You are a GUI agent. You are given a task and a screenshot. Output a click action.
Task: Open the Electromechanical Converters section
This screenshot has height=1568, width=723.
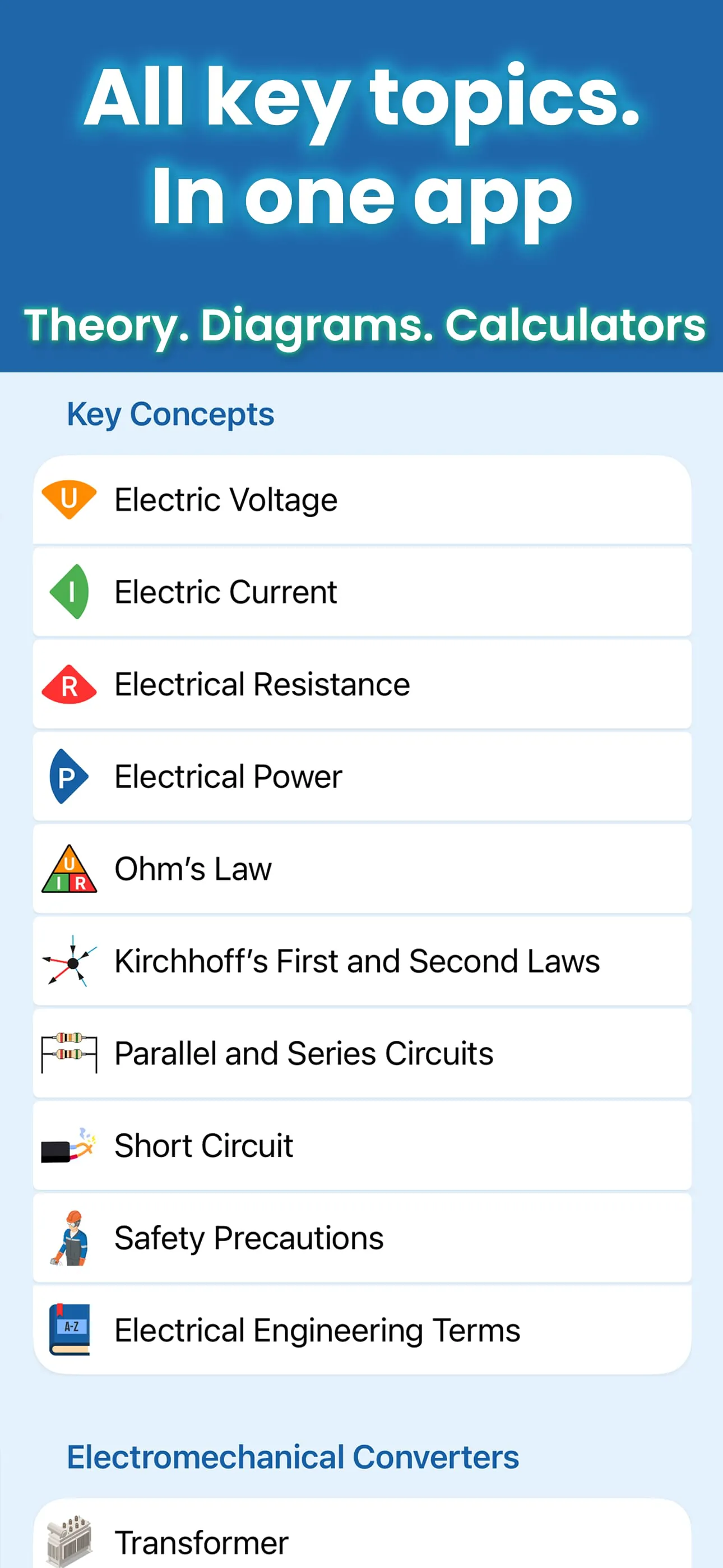tap(293, 1457)
